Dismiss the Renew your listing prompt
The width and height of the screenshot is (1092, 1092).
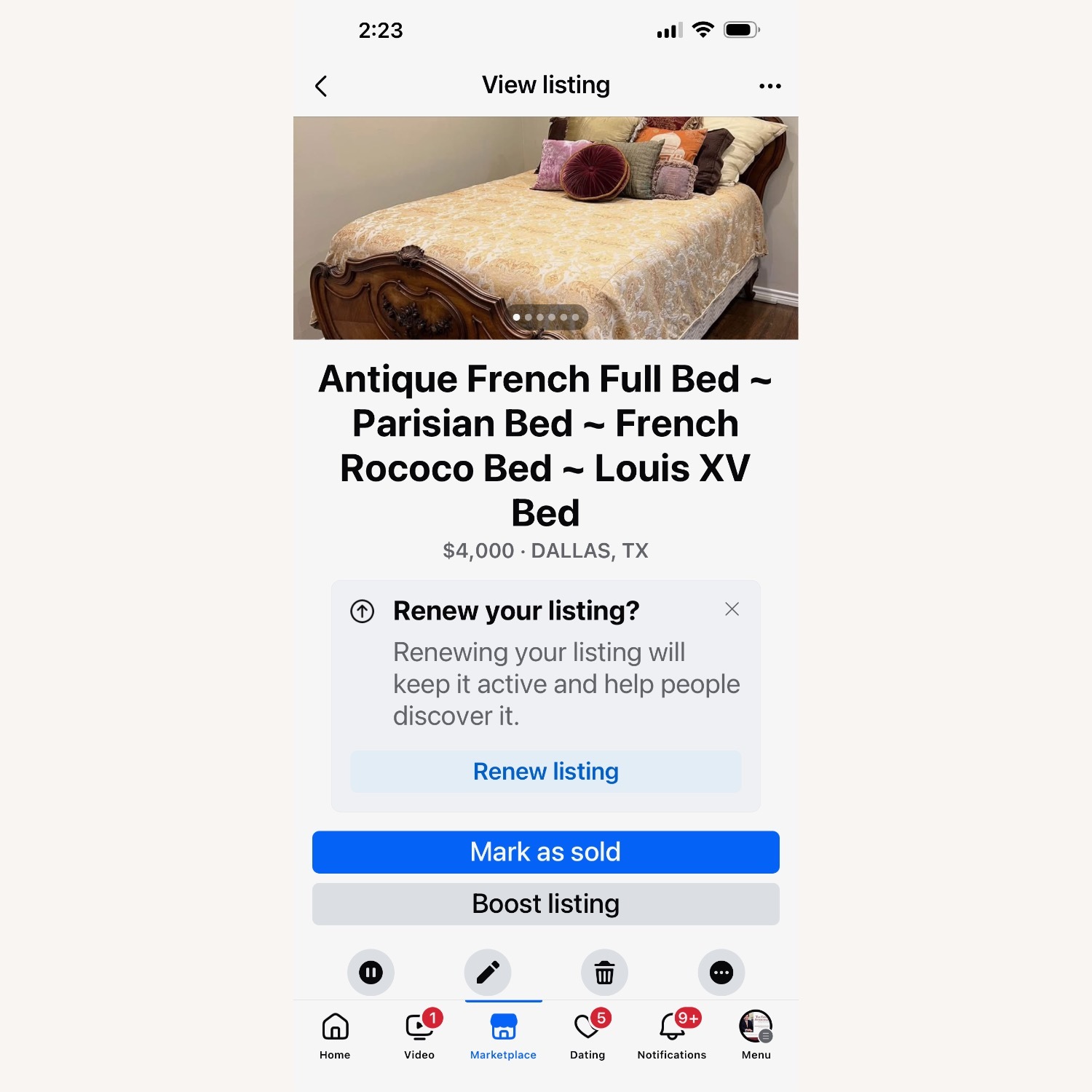point(732,609)
